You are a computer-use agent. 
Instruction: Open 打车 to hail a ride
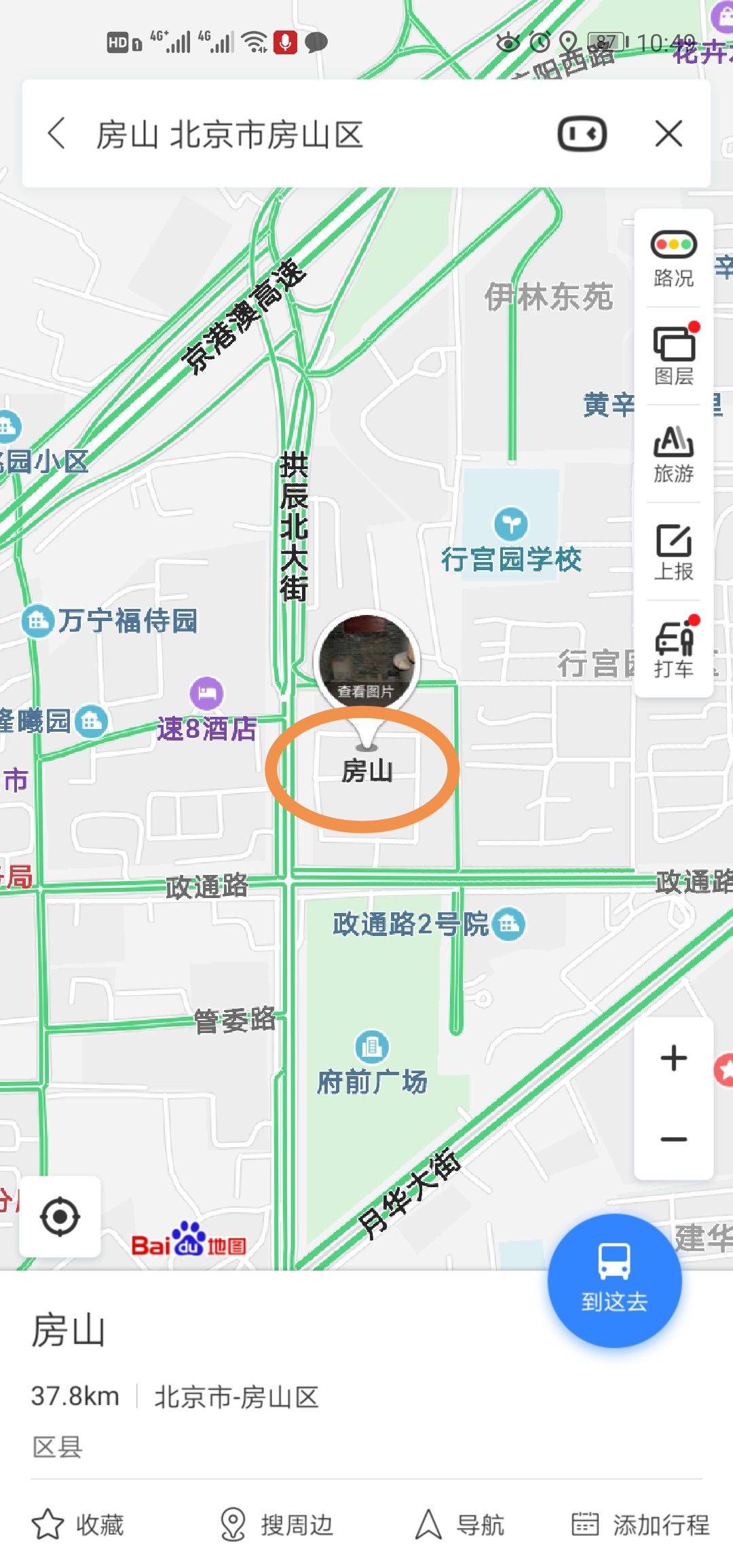tap(673, 648)
